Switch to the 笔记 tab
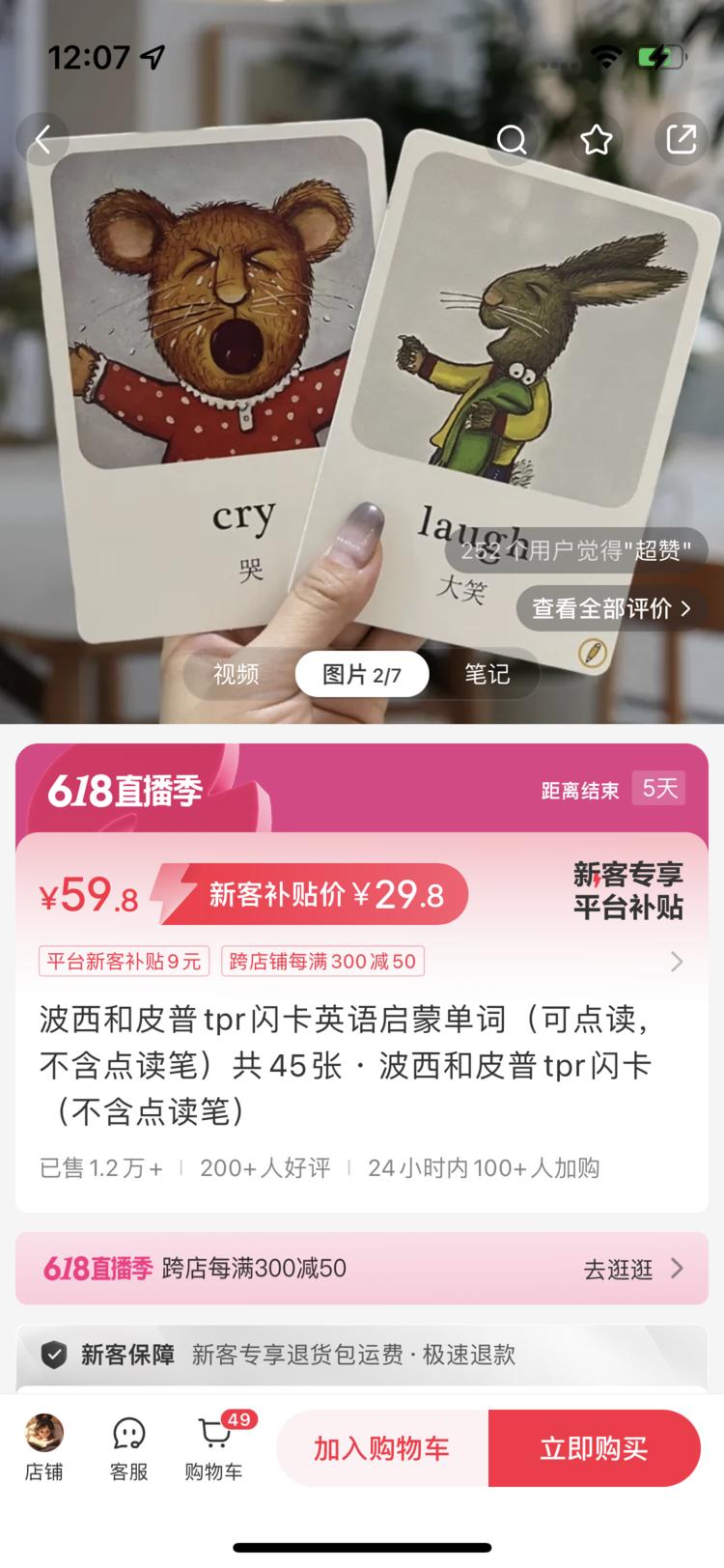724x1568 pixels. [x=485, y=674]
